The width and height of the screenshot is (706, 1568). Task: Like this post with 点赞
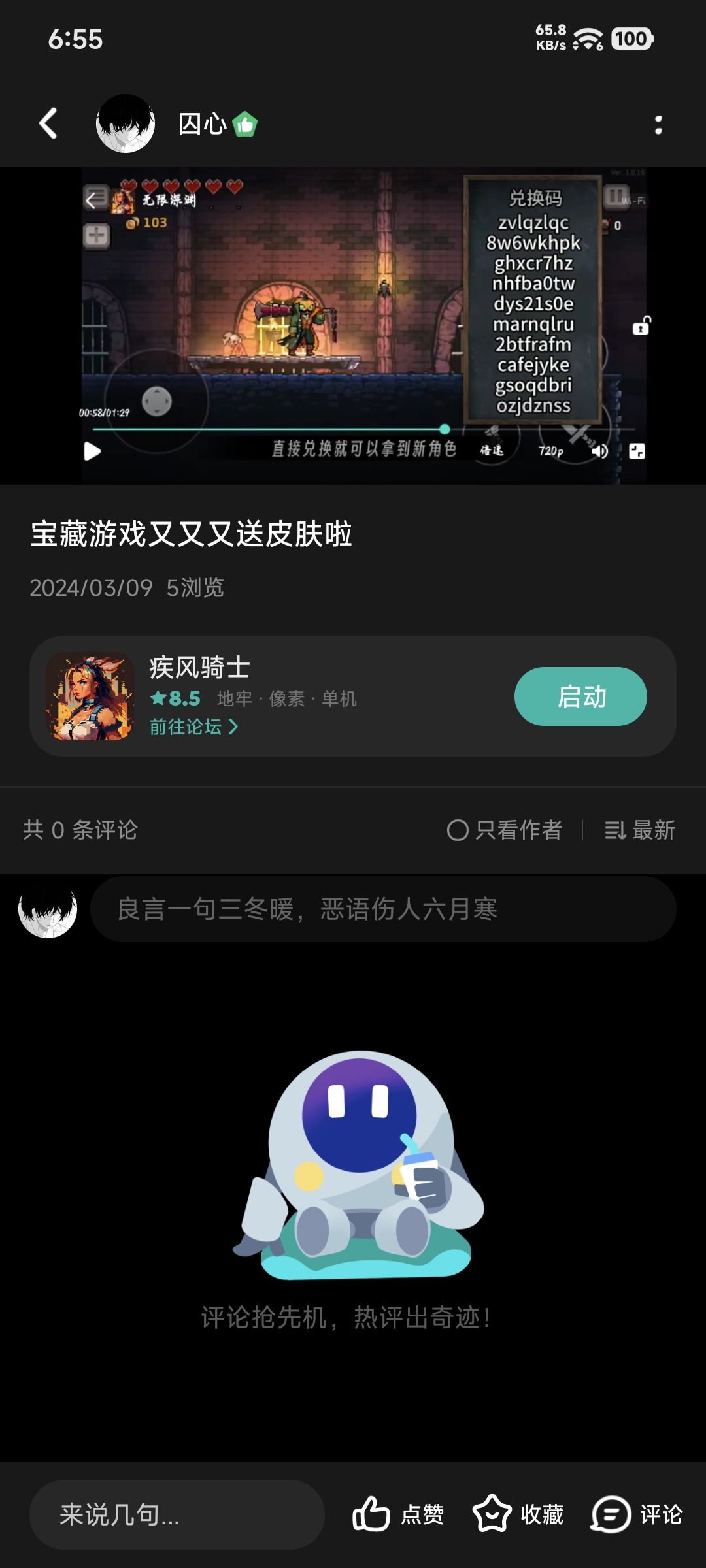point(398,1514)
